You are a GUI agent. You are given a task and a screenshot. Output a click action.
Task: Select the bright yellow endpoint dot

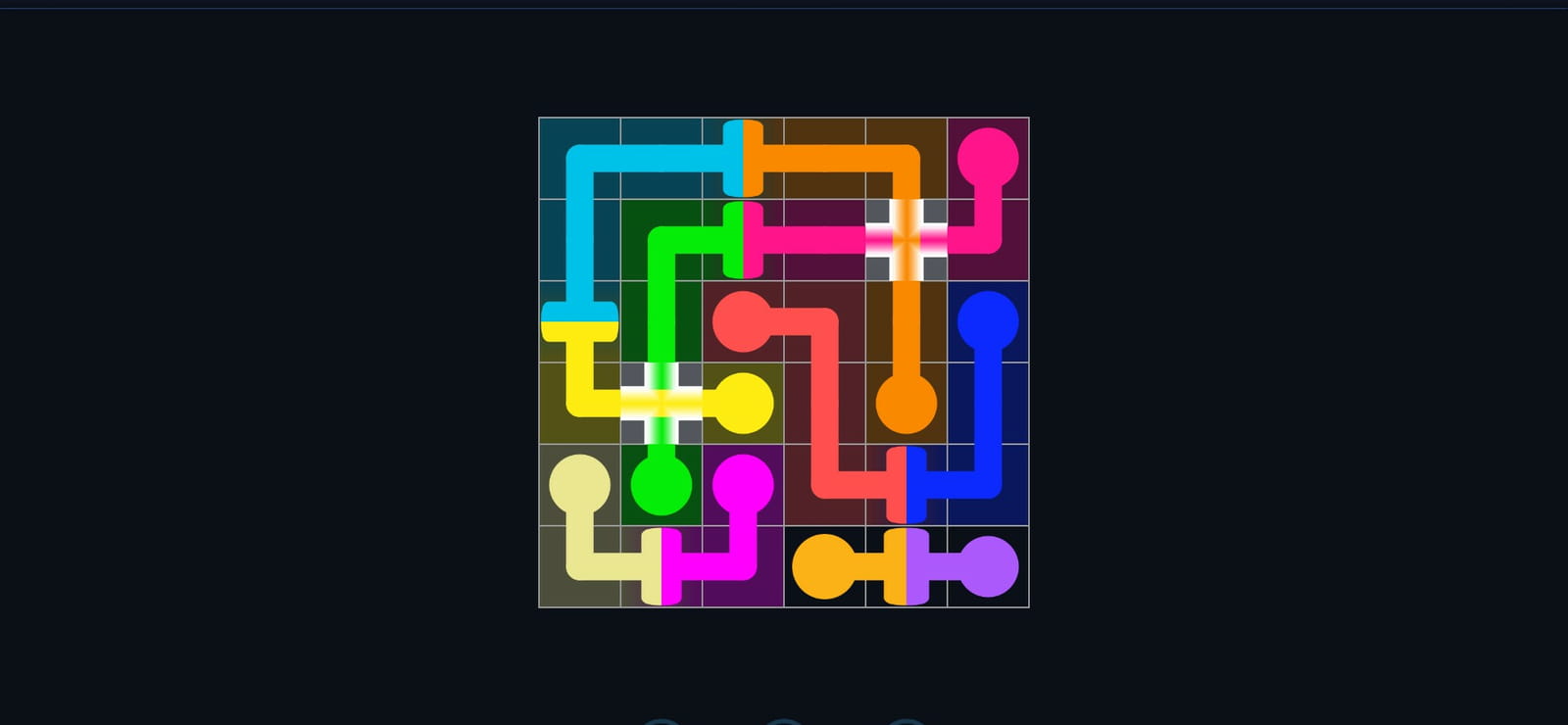click(743, 403)
